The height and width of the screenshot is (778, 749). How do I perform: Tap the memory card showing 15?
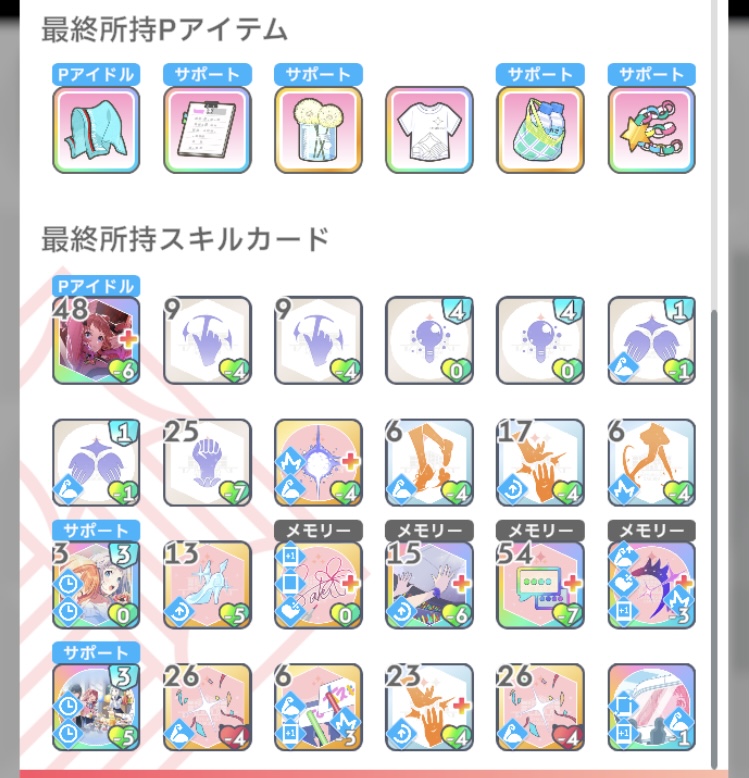tap(429, 584)
